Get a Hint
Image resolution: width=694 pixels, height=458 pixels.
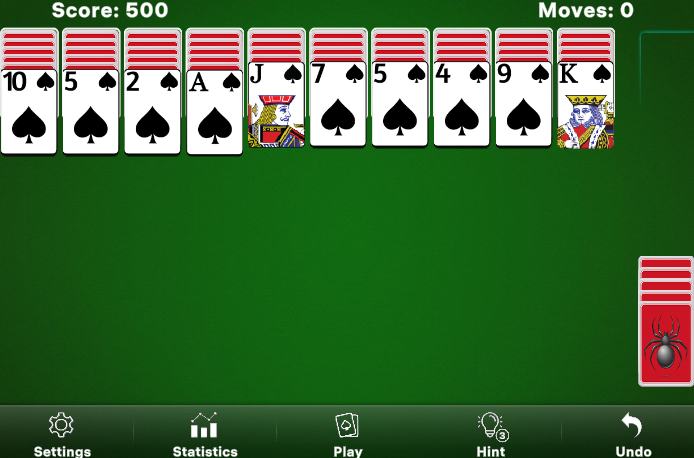click(x=490, y=434)
